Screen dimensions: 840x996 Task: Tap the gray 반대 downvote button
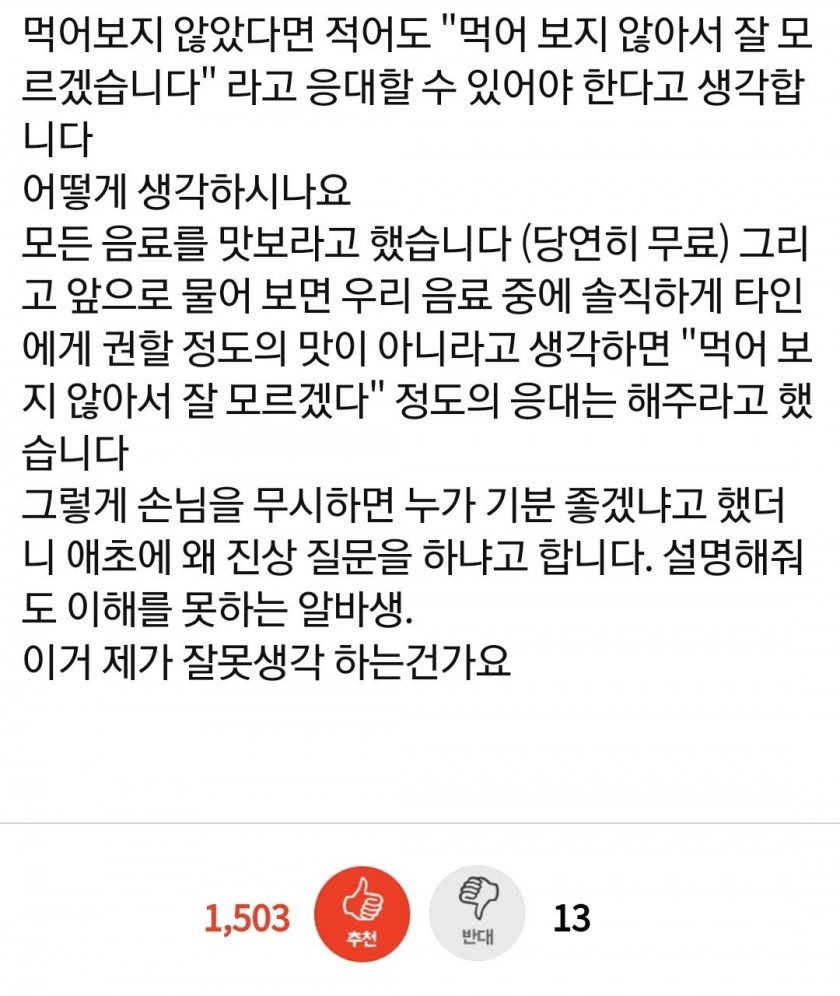tap(477, 915)
